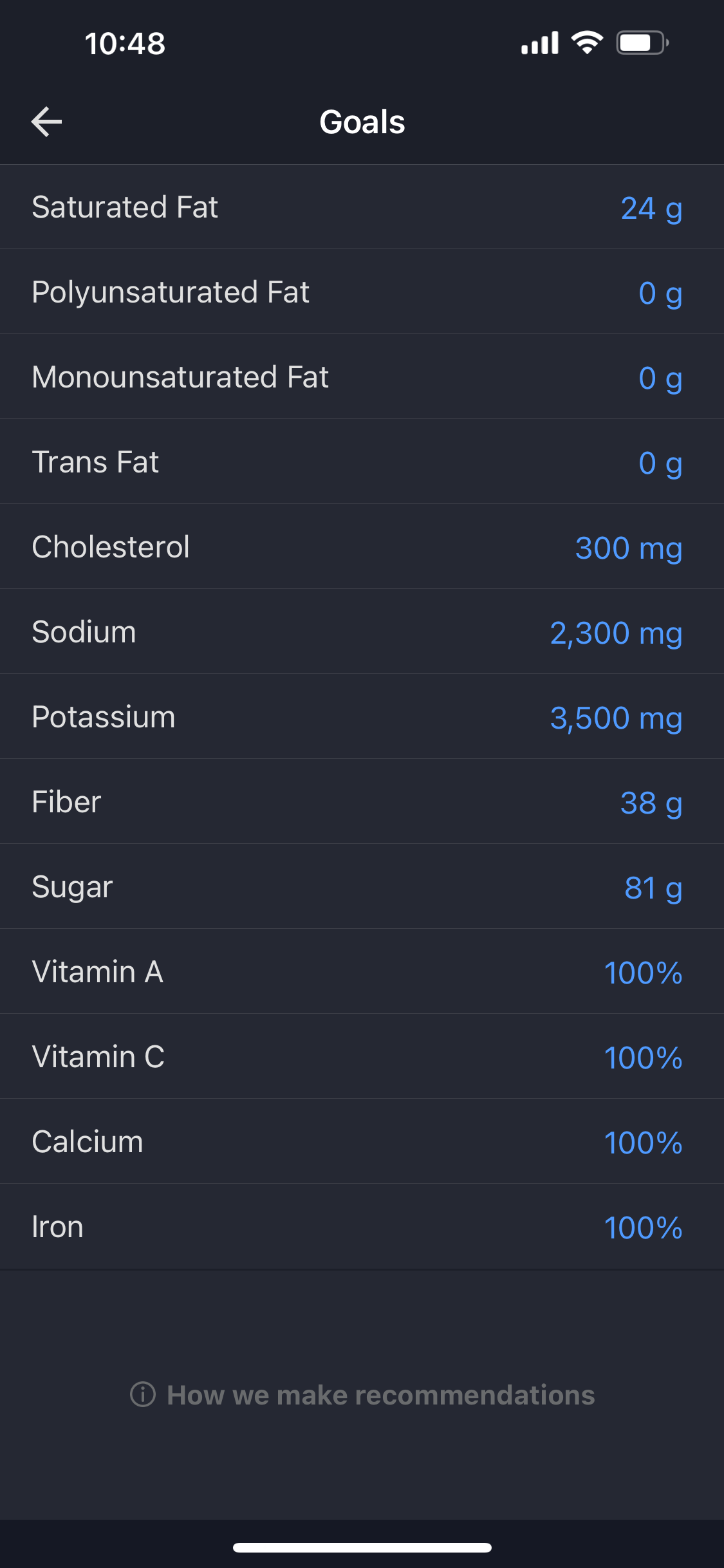Screen dimensions: 724x1568
Task: Select the Trans Fat goal row
Action: coord(362,462)
